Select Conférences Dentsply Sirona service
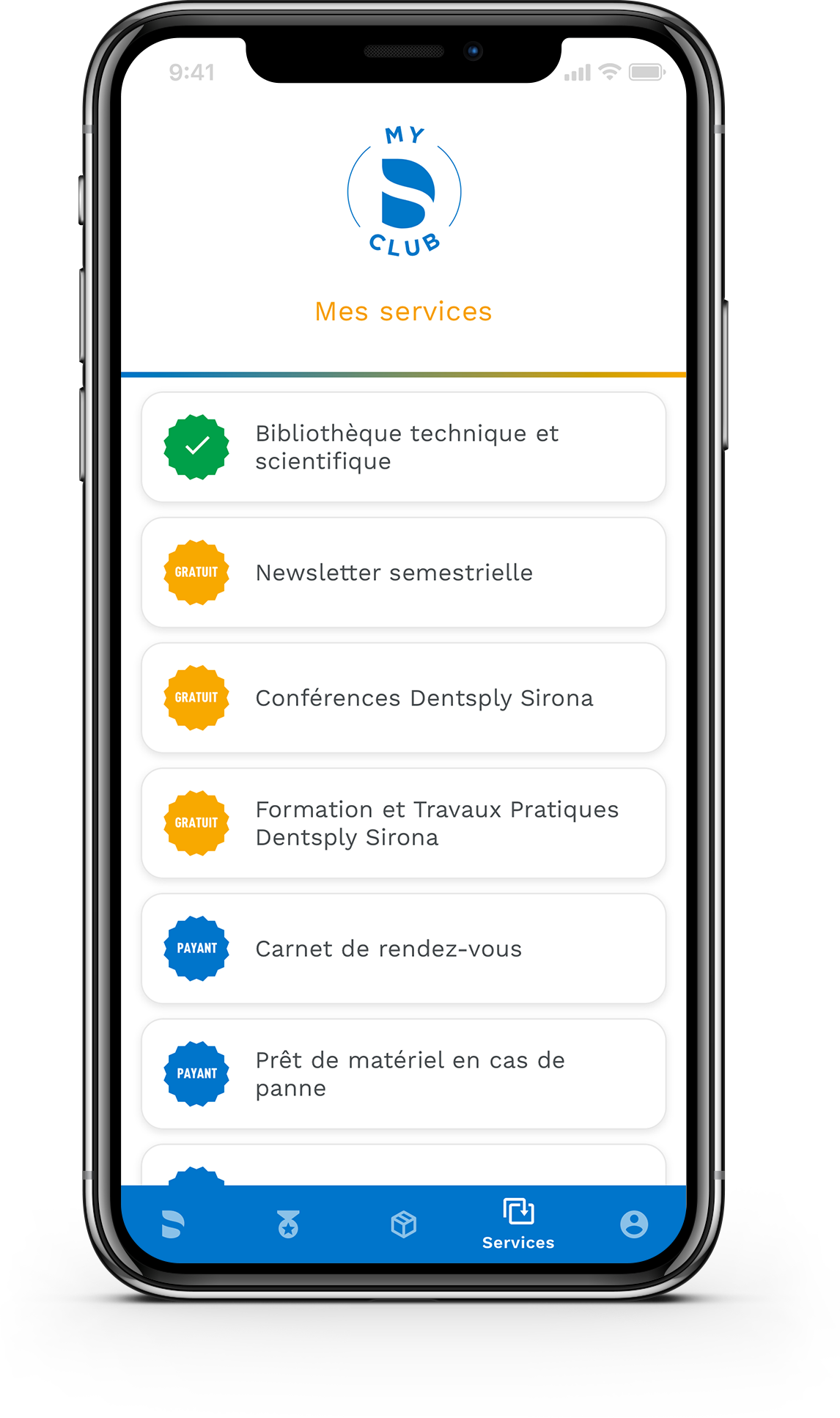The height and width of the screenshot is (1418, 840). click(x=403, y=698)
